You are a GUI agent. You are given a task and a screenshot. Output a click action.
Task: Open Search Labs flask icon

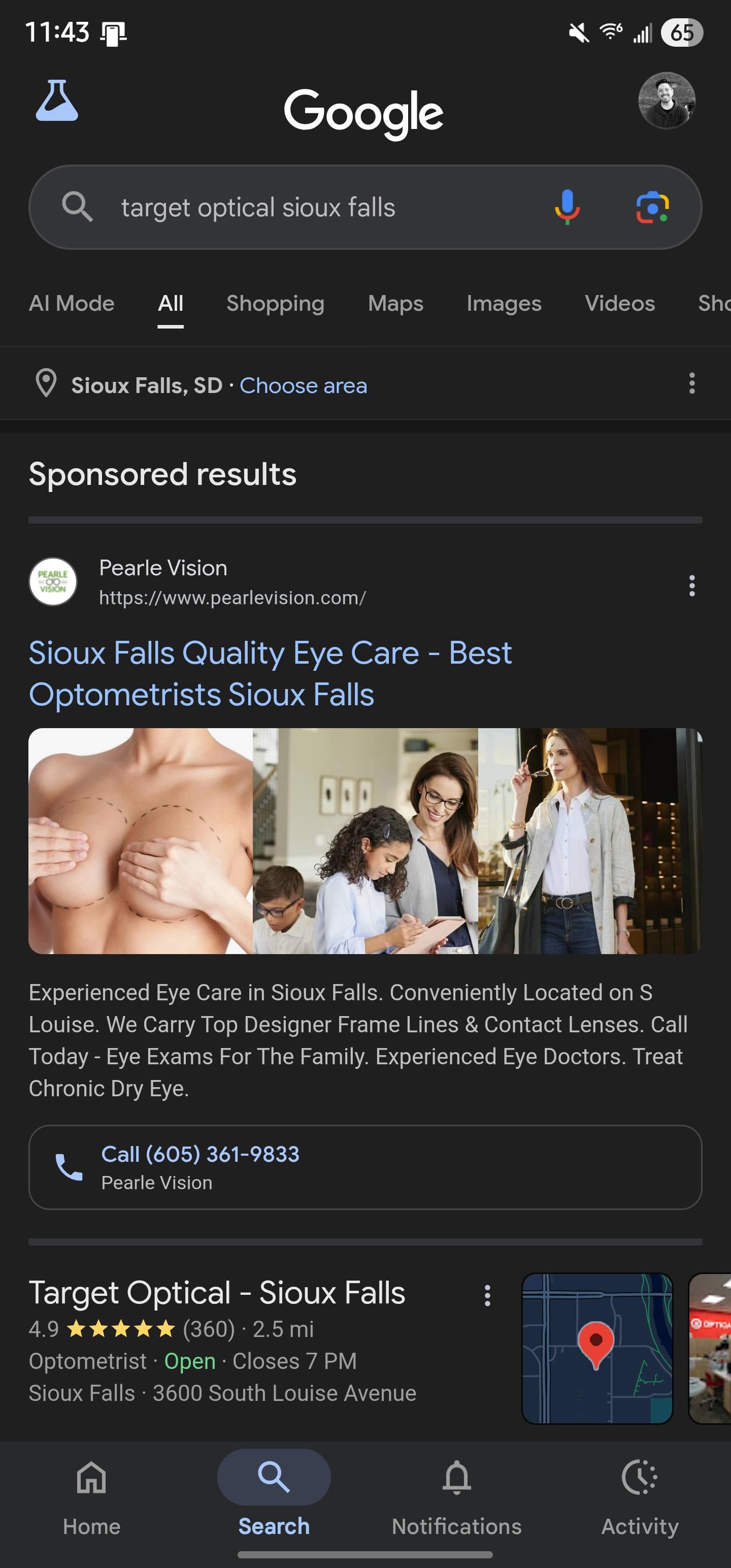[57, 101]
